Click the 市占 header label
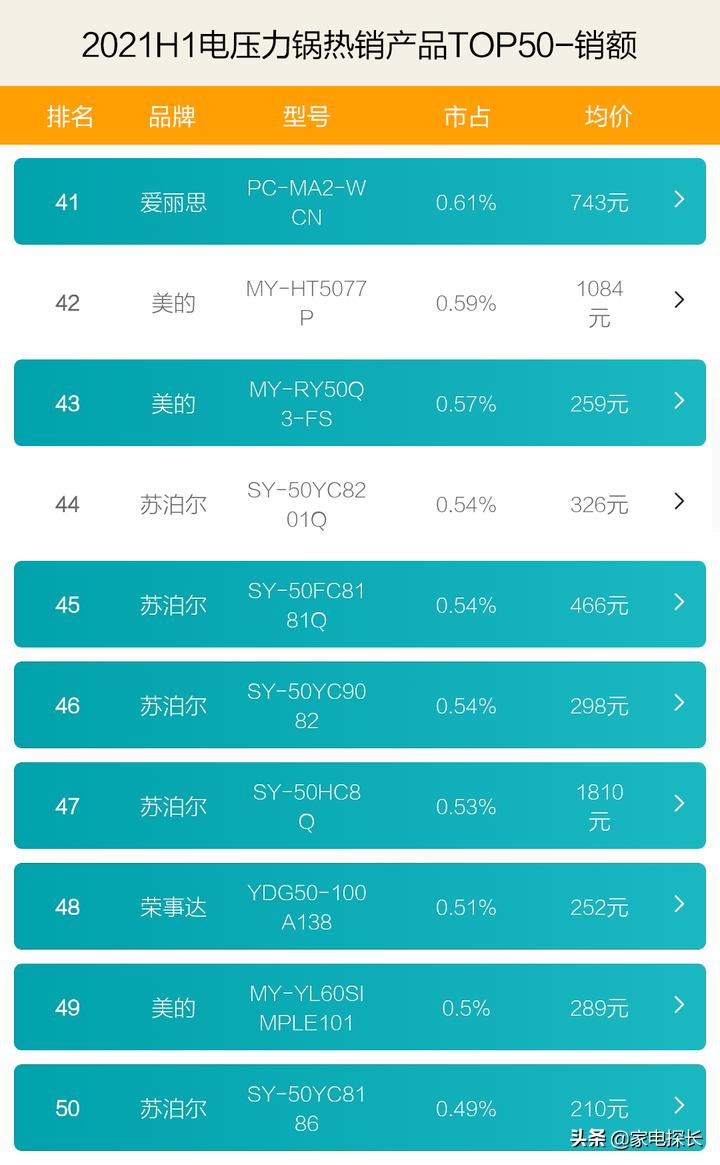720x1165 pixels. (466, 117)
